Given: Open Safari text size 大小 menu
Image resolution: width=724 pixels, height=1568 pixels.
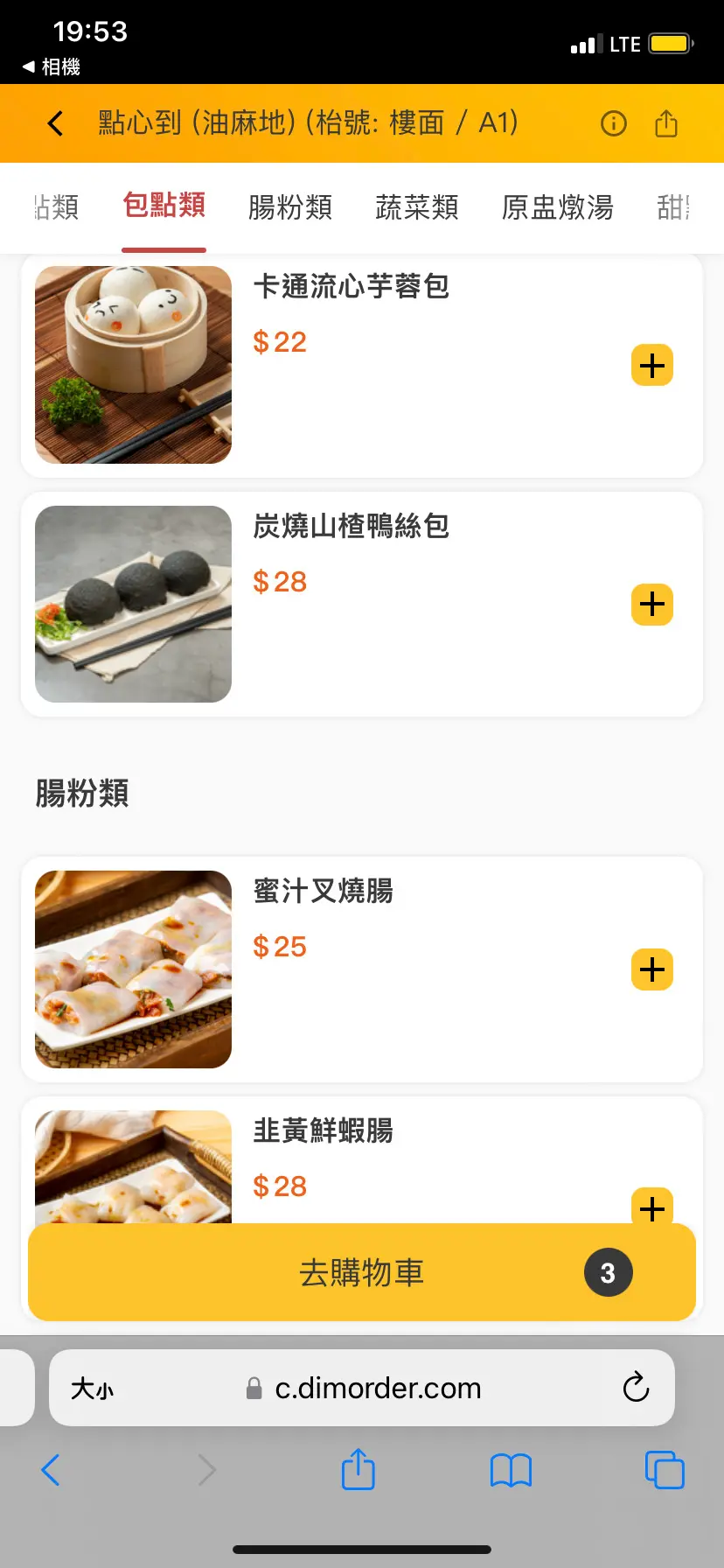Looking at the screenshot, I should click(92, 1389).
